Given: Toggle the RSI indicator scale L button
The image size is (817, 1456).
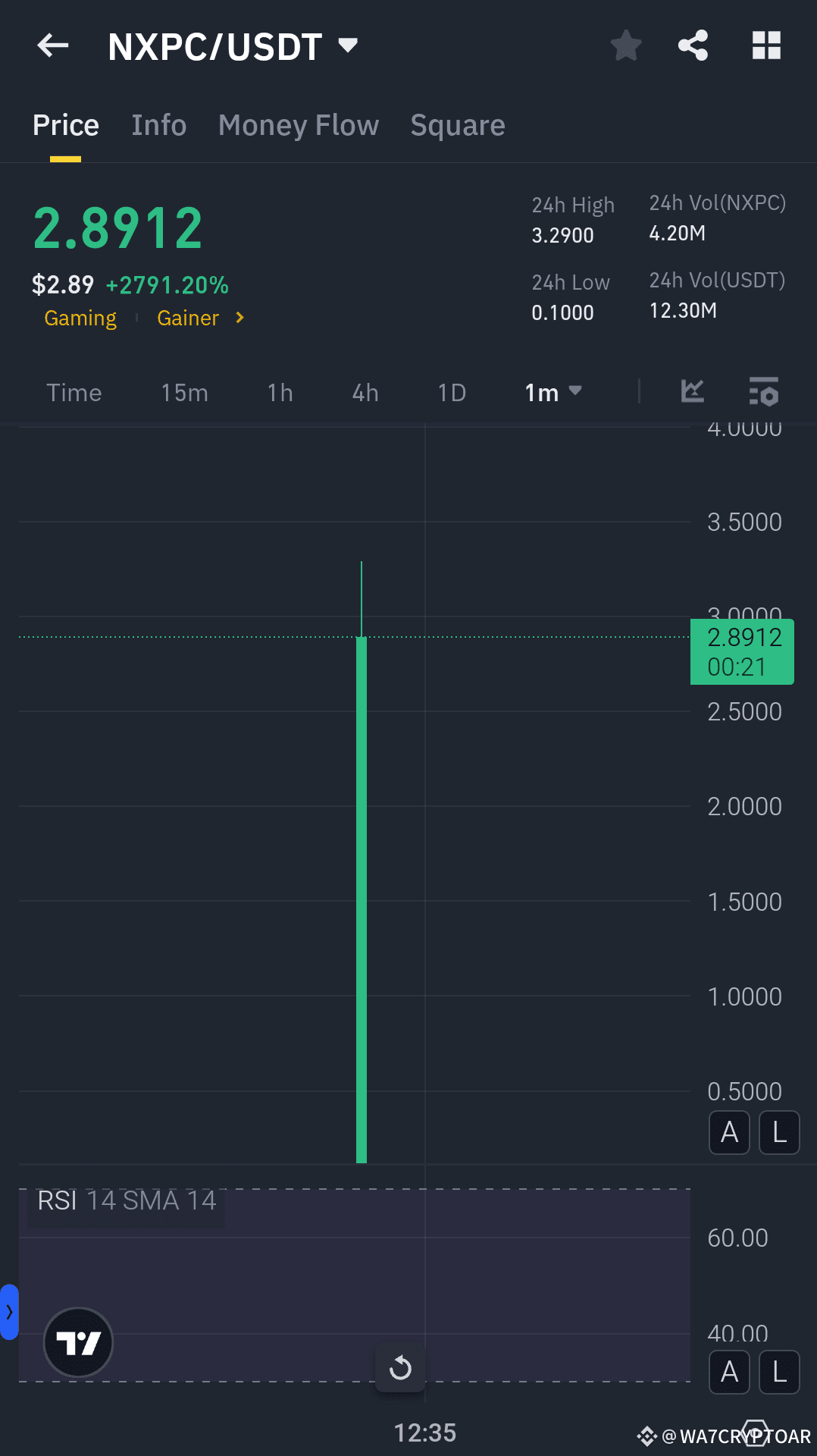Looking at the screenshot, I should (779, 1372).
